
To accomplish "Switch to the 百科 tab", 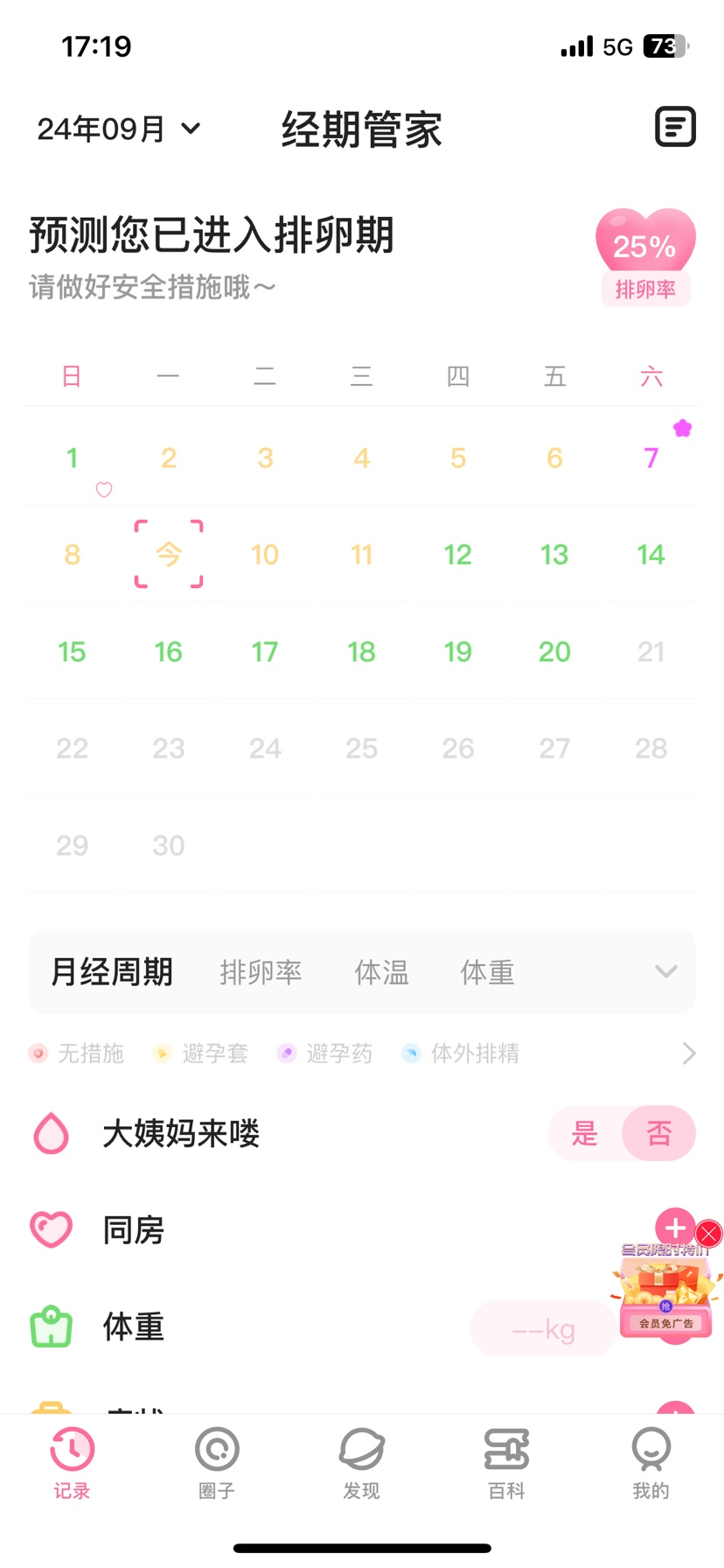I will pyautogui.click(x=506, y=1461).
